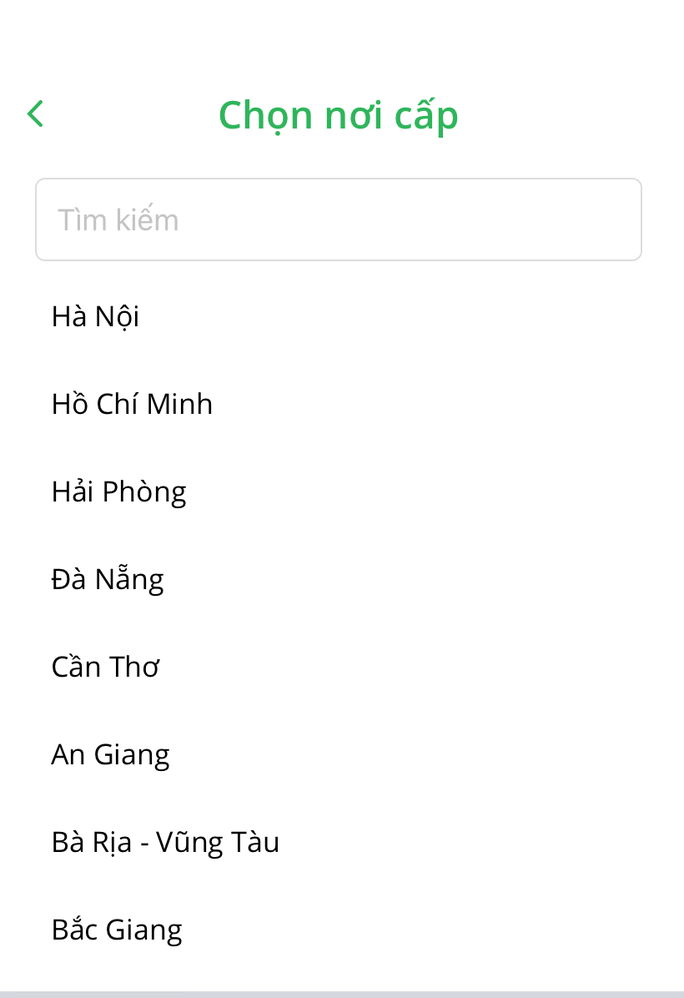Choose Cần Thơ

[106, 667]
